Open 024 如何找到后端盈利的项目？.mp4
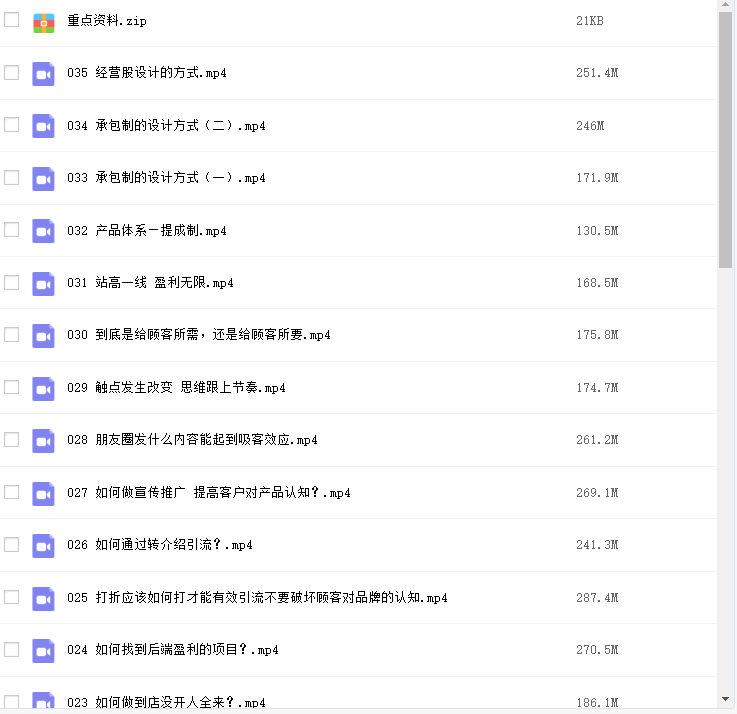This screenshot has width=737, height=714. 173,650
